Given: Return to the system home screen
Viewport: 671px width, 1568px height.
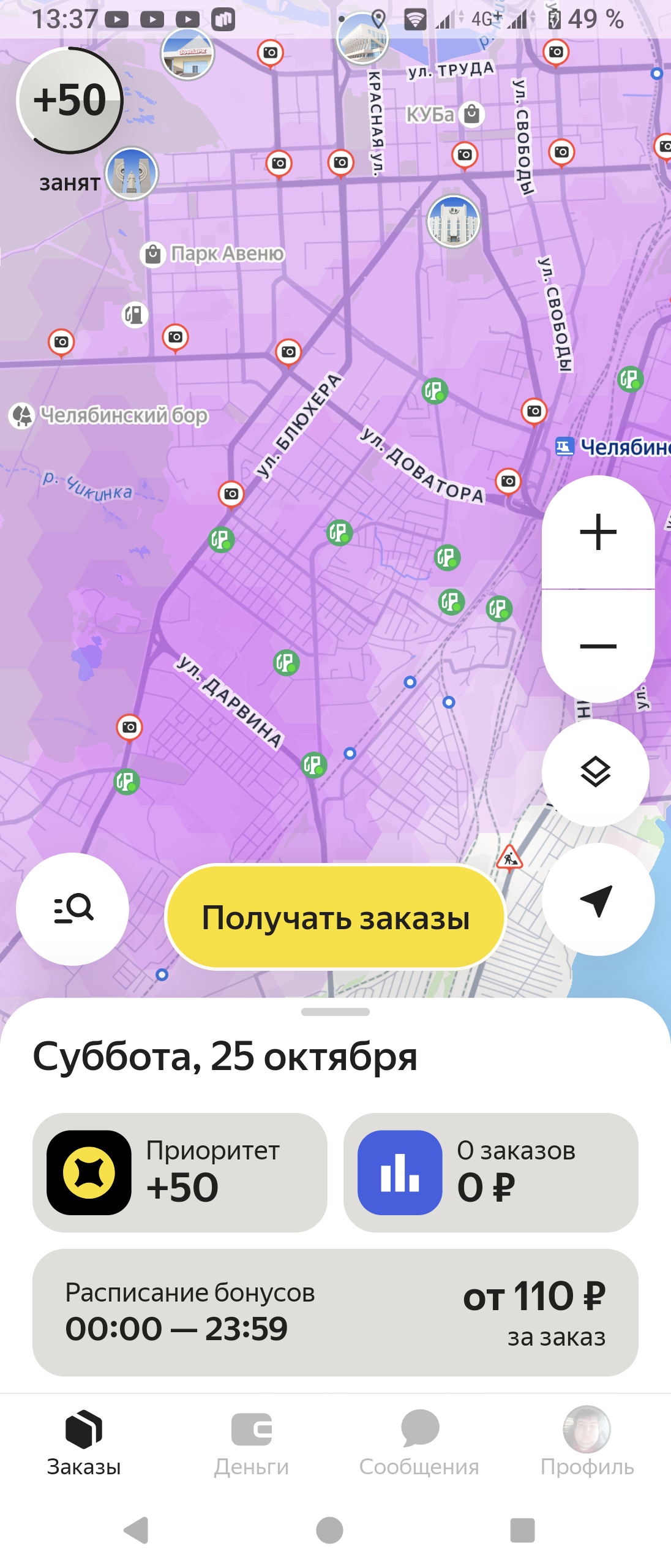Looking at the screenshot, I should [329, 1530].
